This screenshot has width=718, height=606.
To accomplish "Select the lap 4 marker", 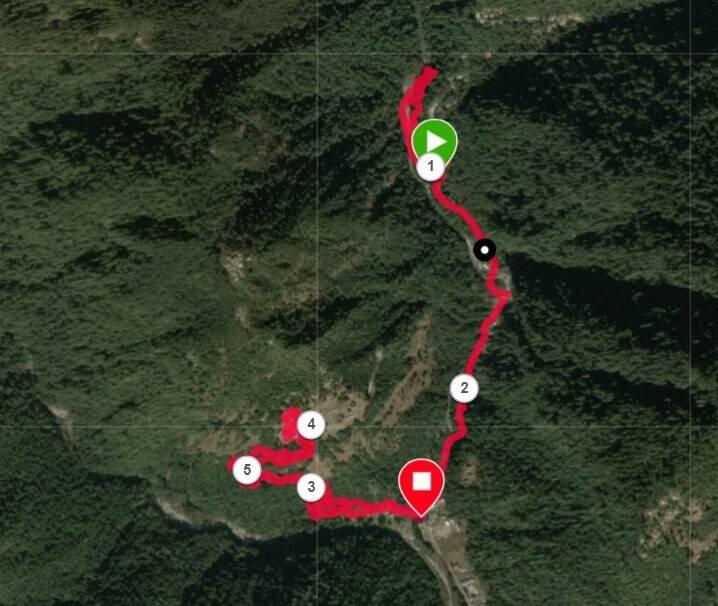I will [x=312, y=425].
